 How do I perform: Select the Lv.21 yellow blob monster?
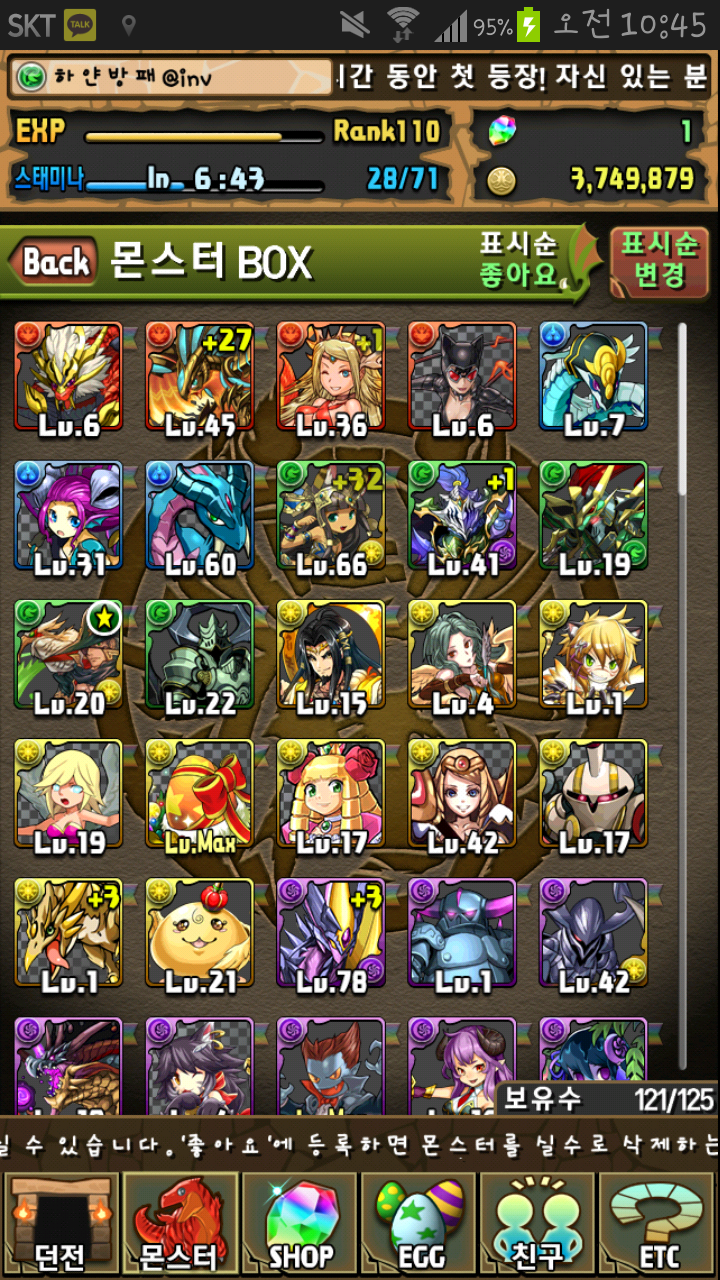[200, 933]
